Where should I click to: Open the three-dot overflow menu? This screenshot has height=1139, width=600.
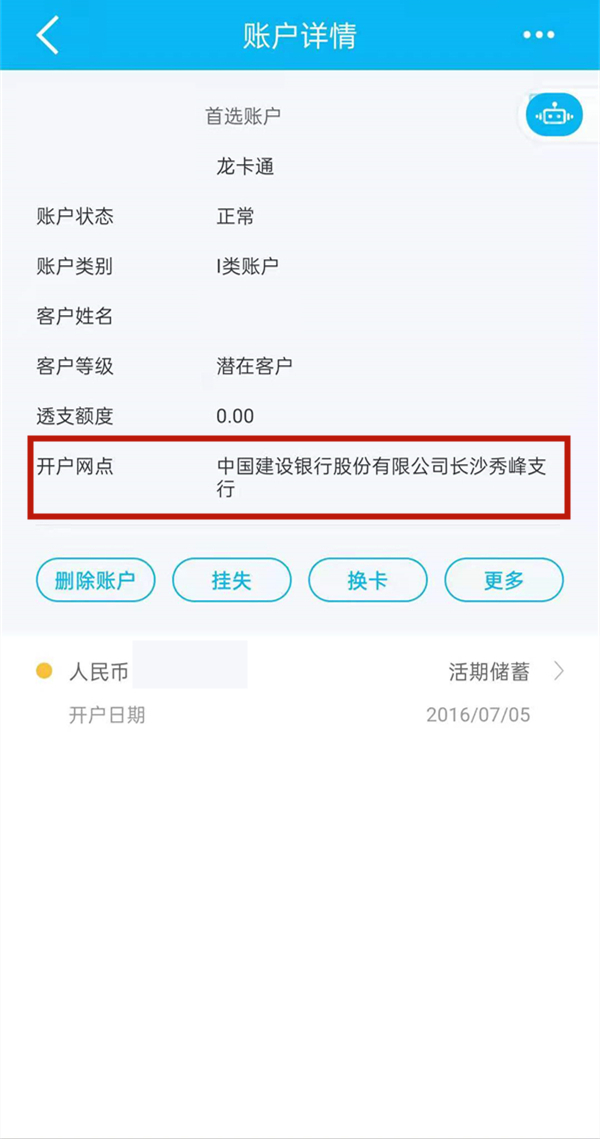[538, 35]
